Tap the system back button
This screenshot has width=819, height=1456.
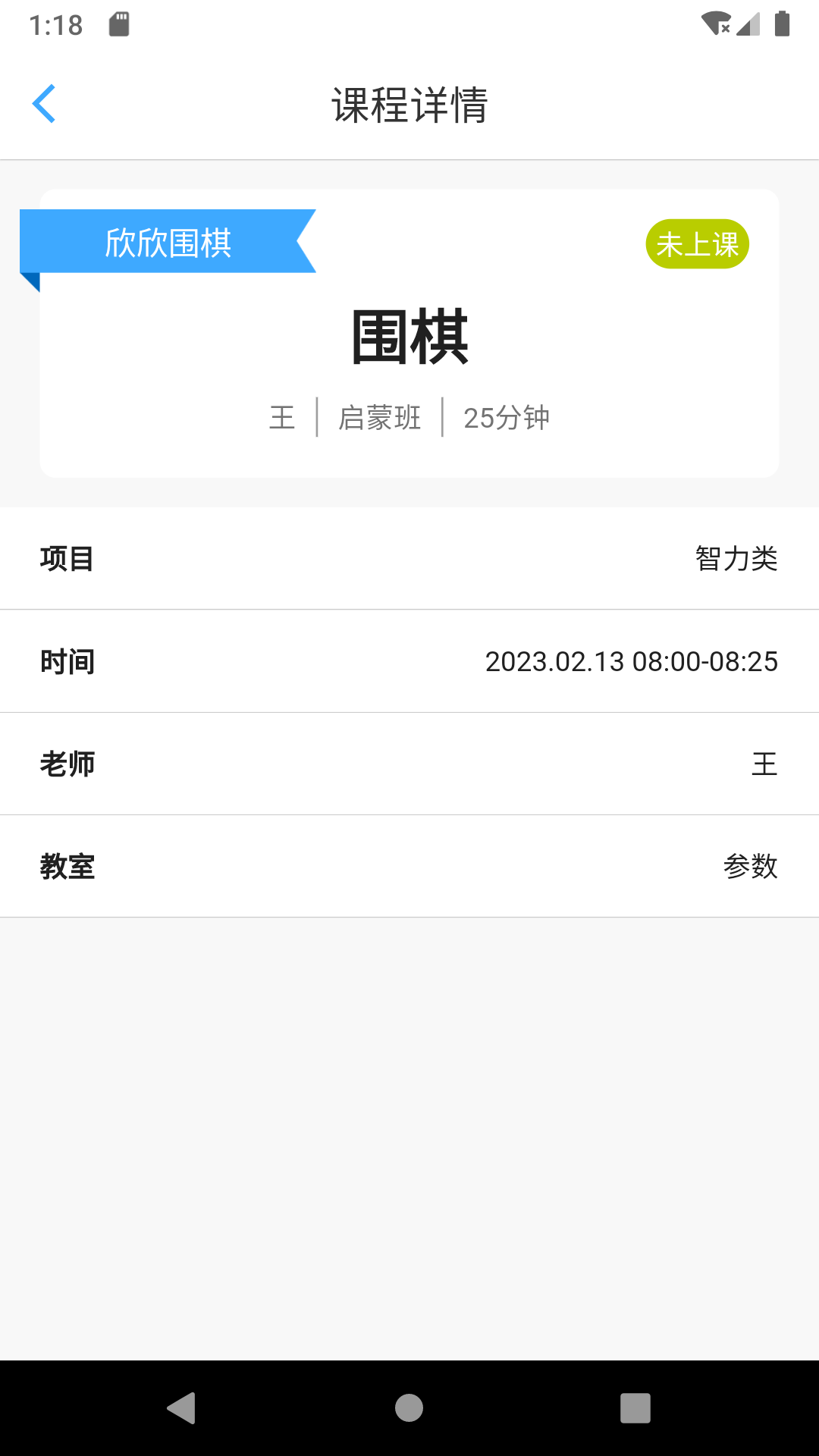(x=181, y=1408)
